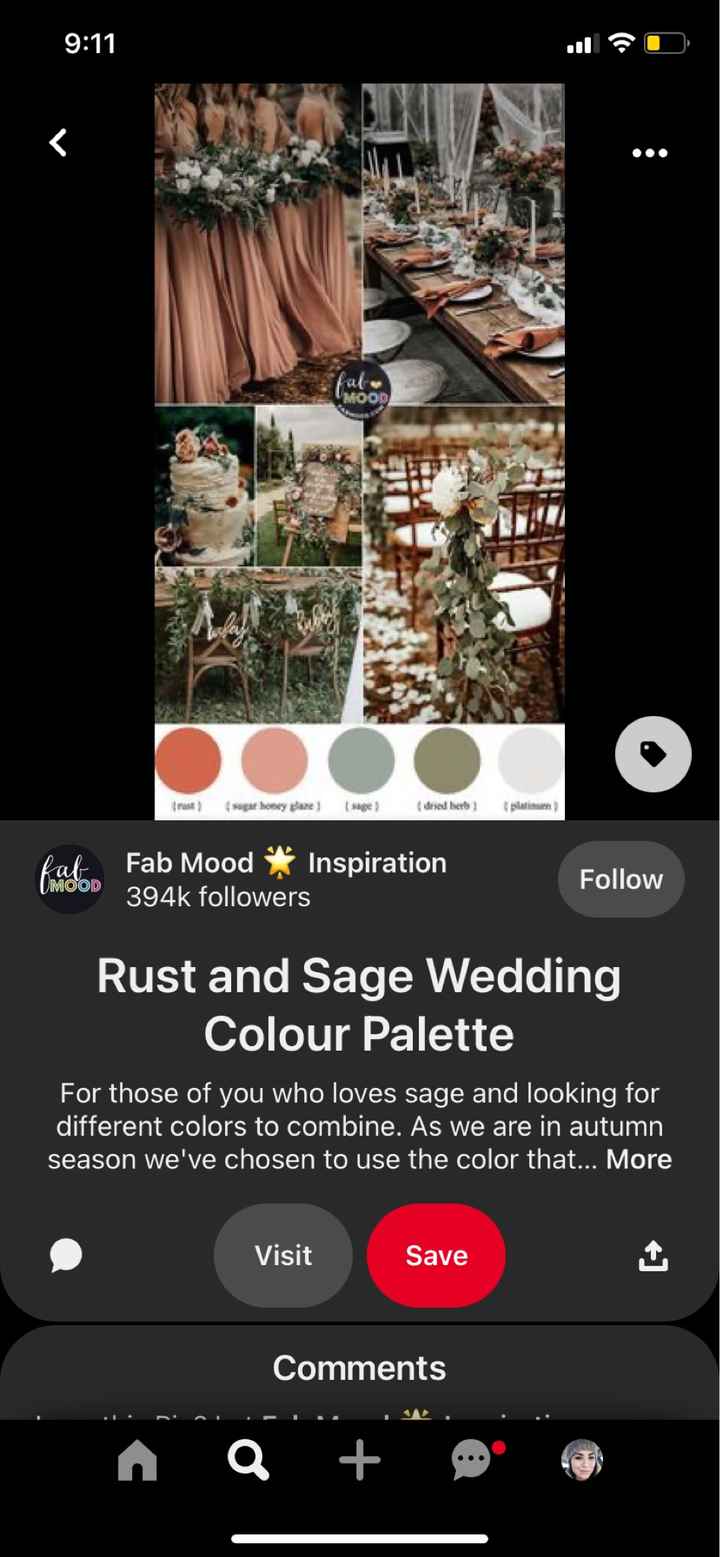The width and height of the screenshot is (720, 1557).
Task: Share the pin via upload icon
Action: coord(653,1255)
